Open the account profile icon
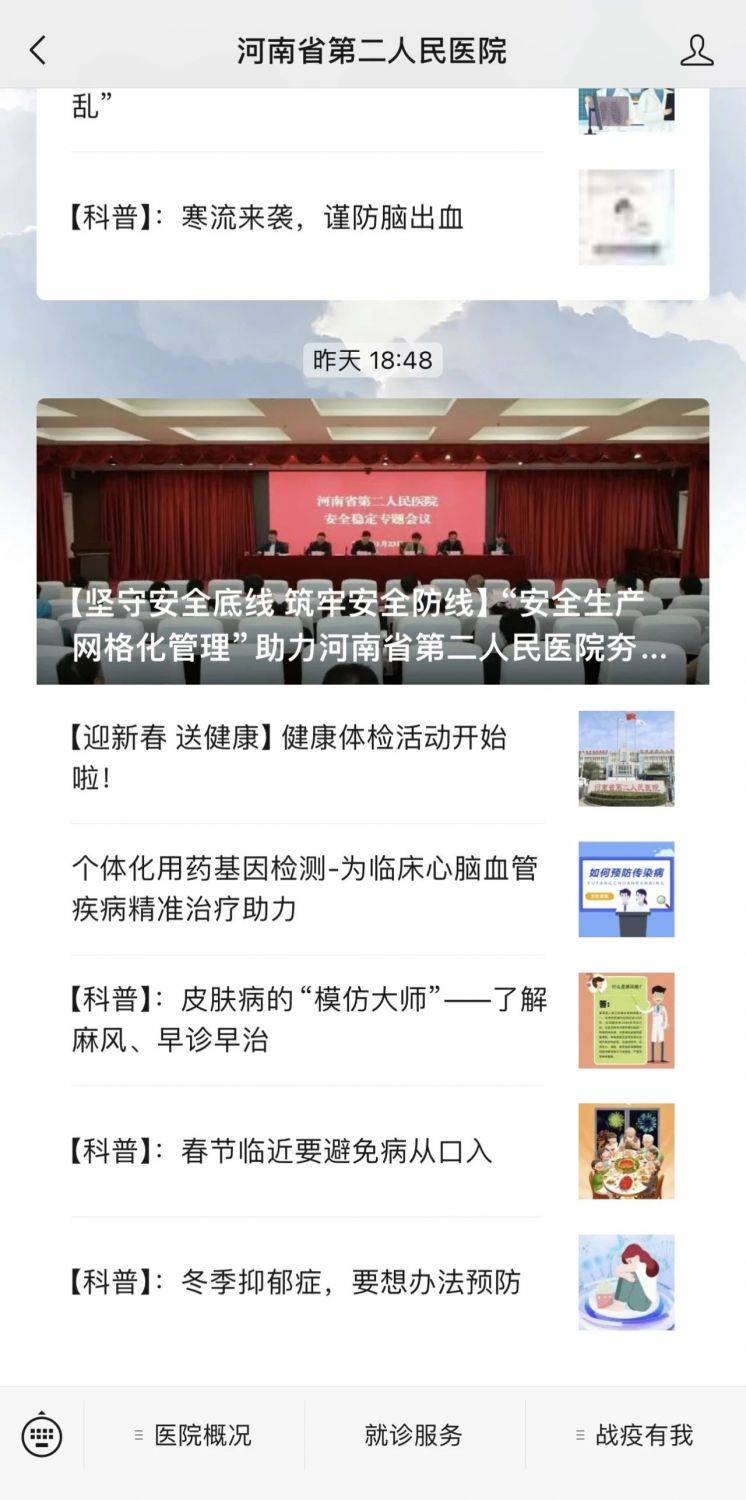 tap(696, 50)
